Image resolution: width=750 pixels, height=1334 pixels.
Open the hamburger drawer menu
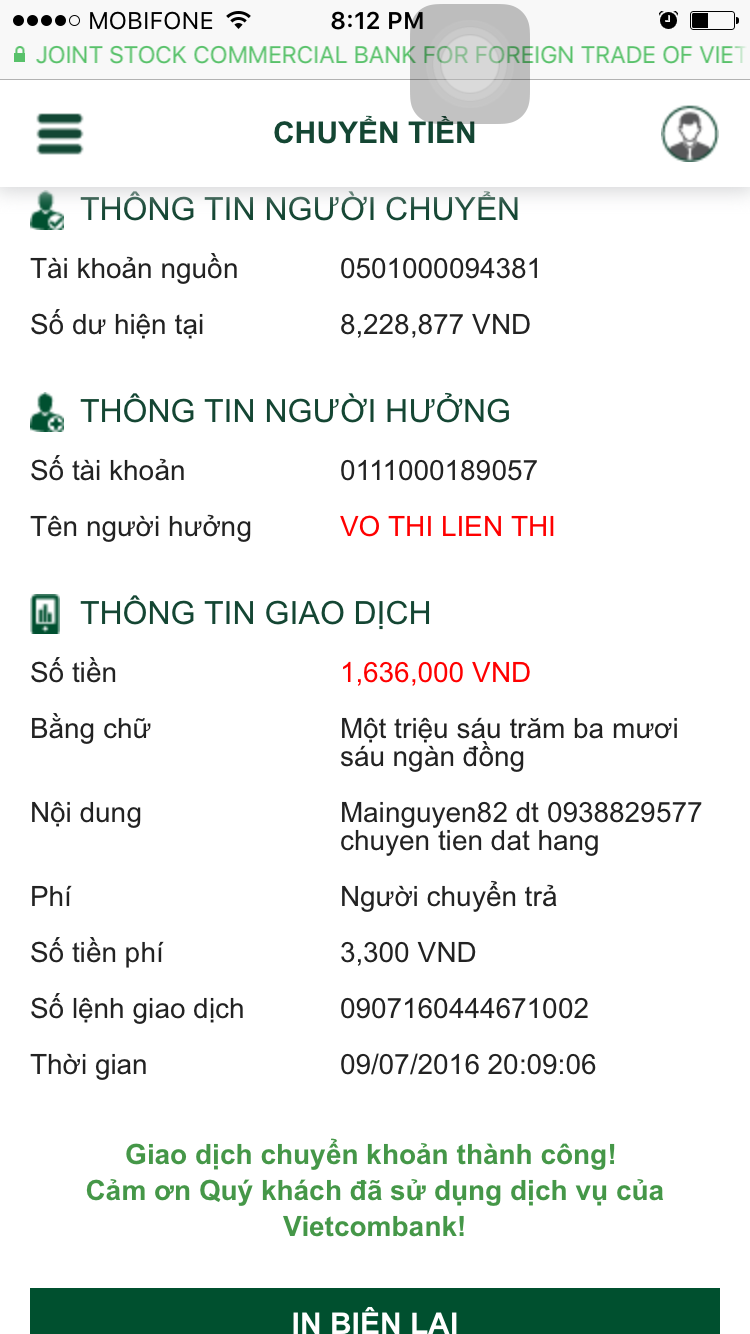(60, 133)
